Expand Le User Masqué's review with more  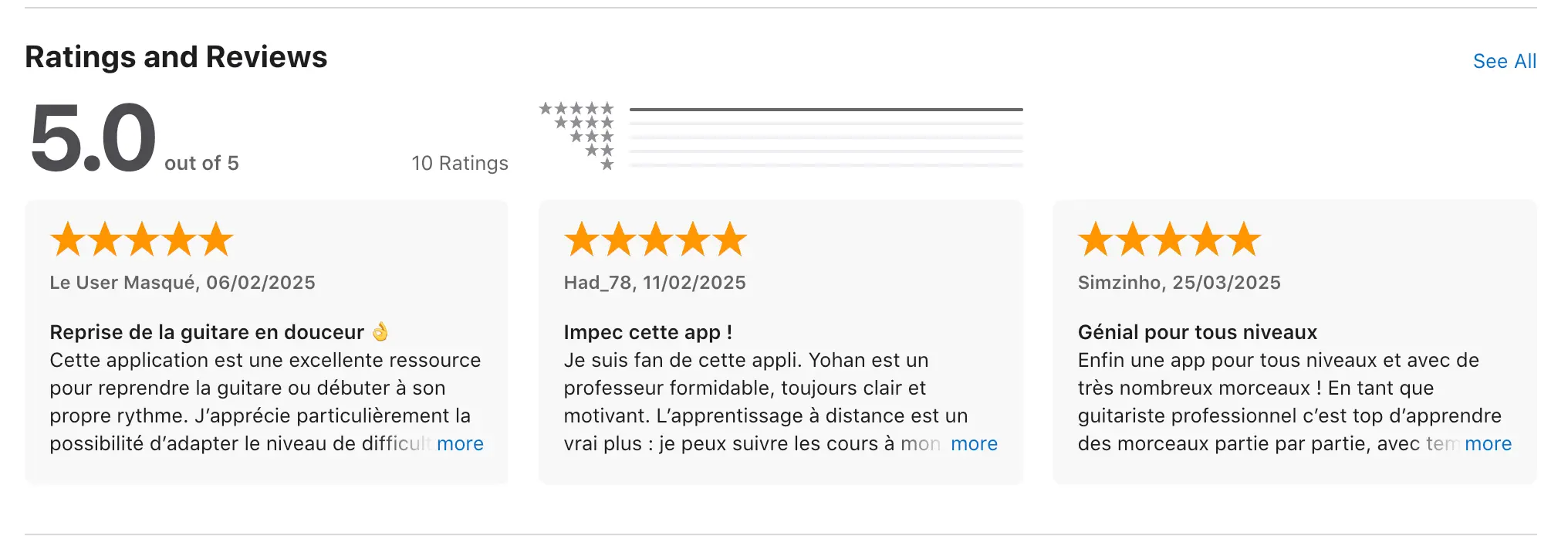(460, 443)
